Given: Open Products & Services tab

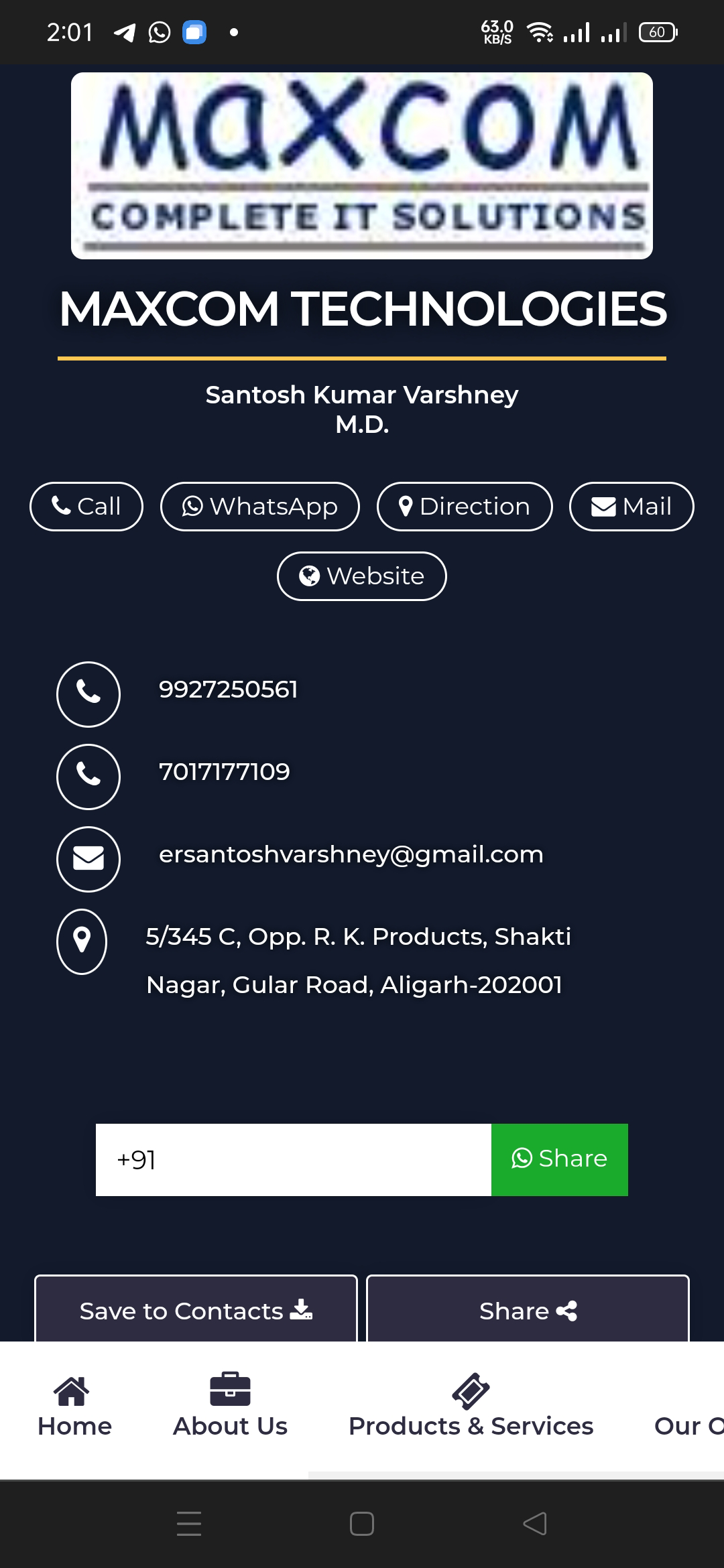Looking at the screenshot, I should (x=471, y=1407).
